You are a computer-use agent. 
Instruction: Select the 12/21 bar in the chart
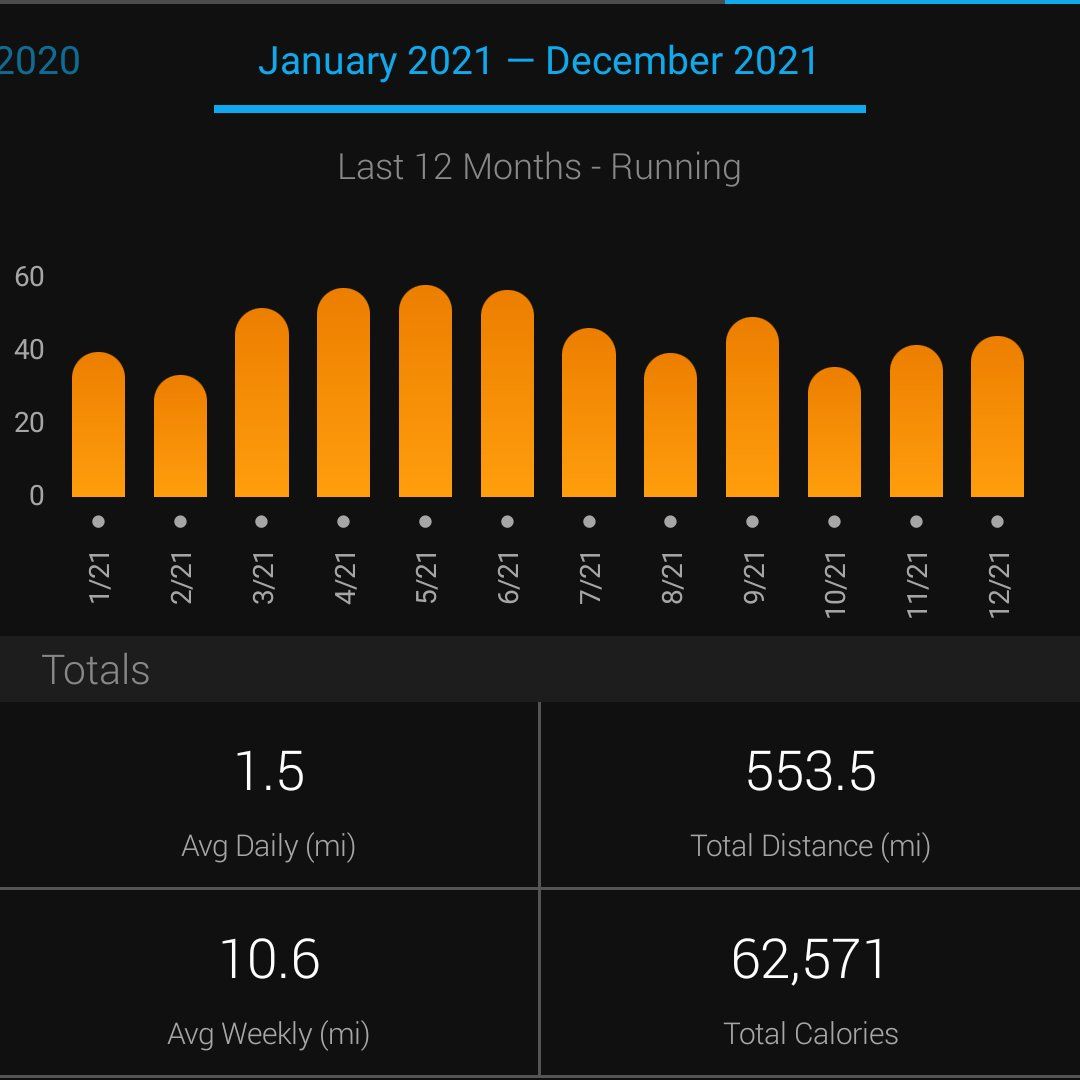pyautogui.click(x=997, y=420)
